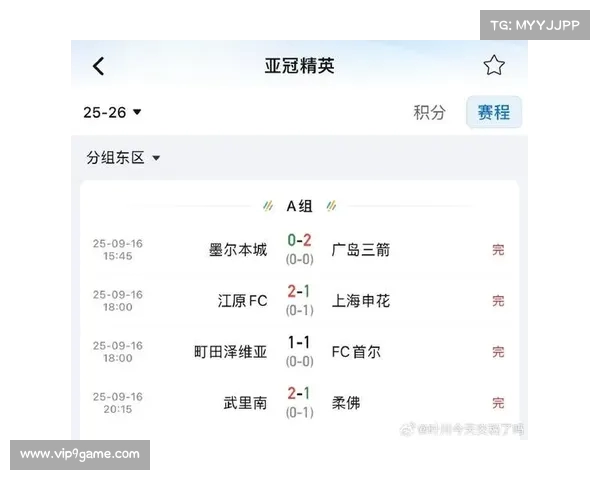Expand the 分组东区 dropdown
600x480 pixels.
[123, 158]
